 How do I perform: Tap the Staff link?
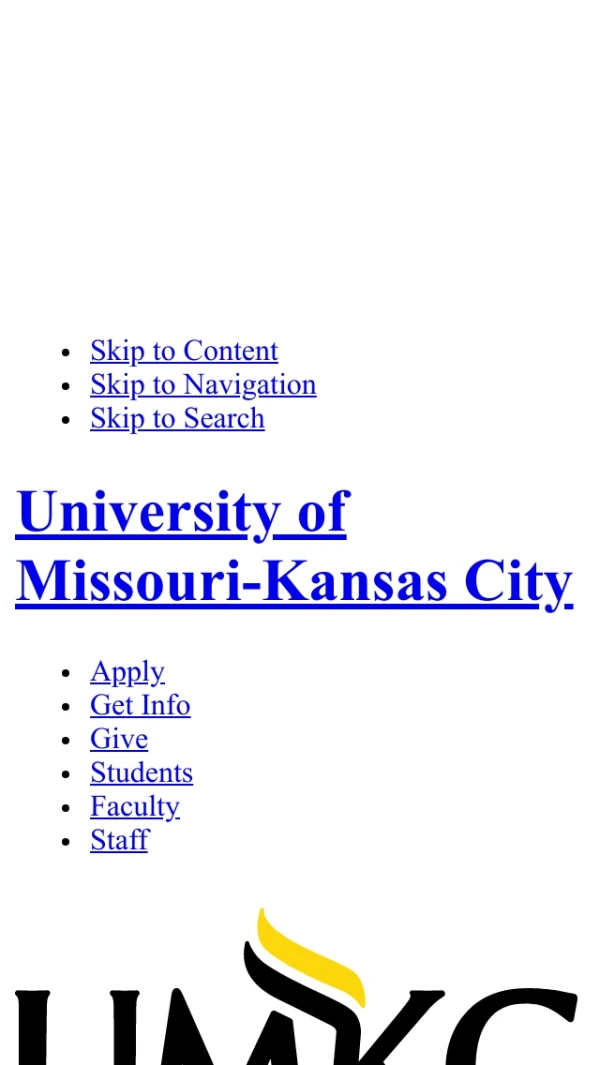click(119, 840)
